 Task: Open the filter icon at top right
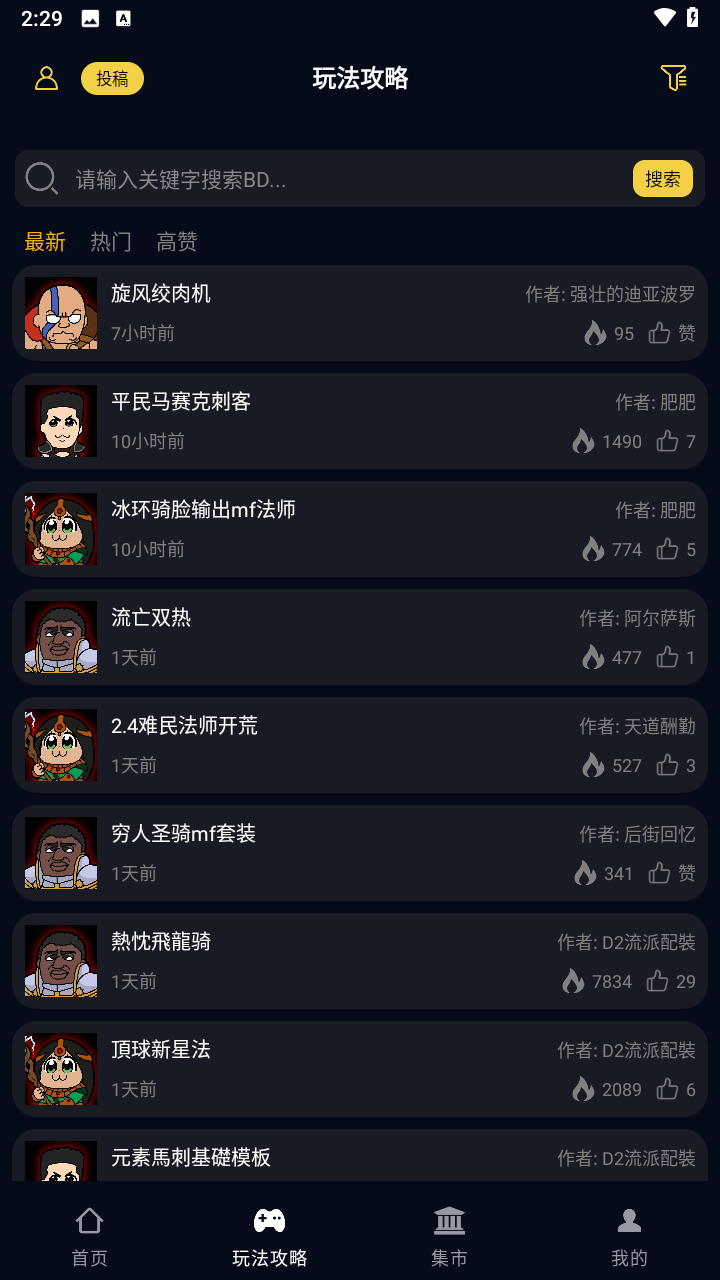pyautogui.click(x=675, y=76)
